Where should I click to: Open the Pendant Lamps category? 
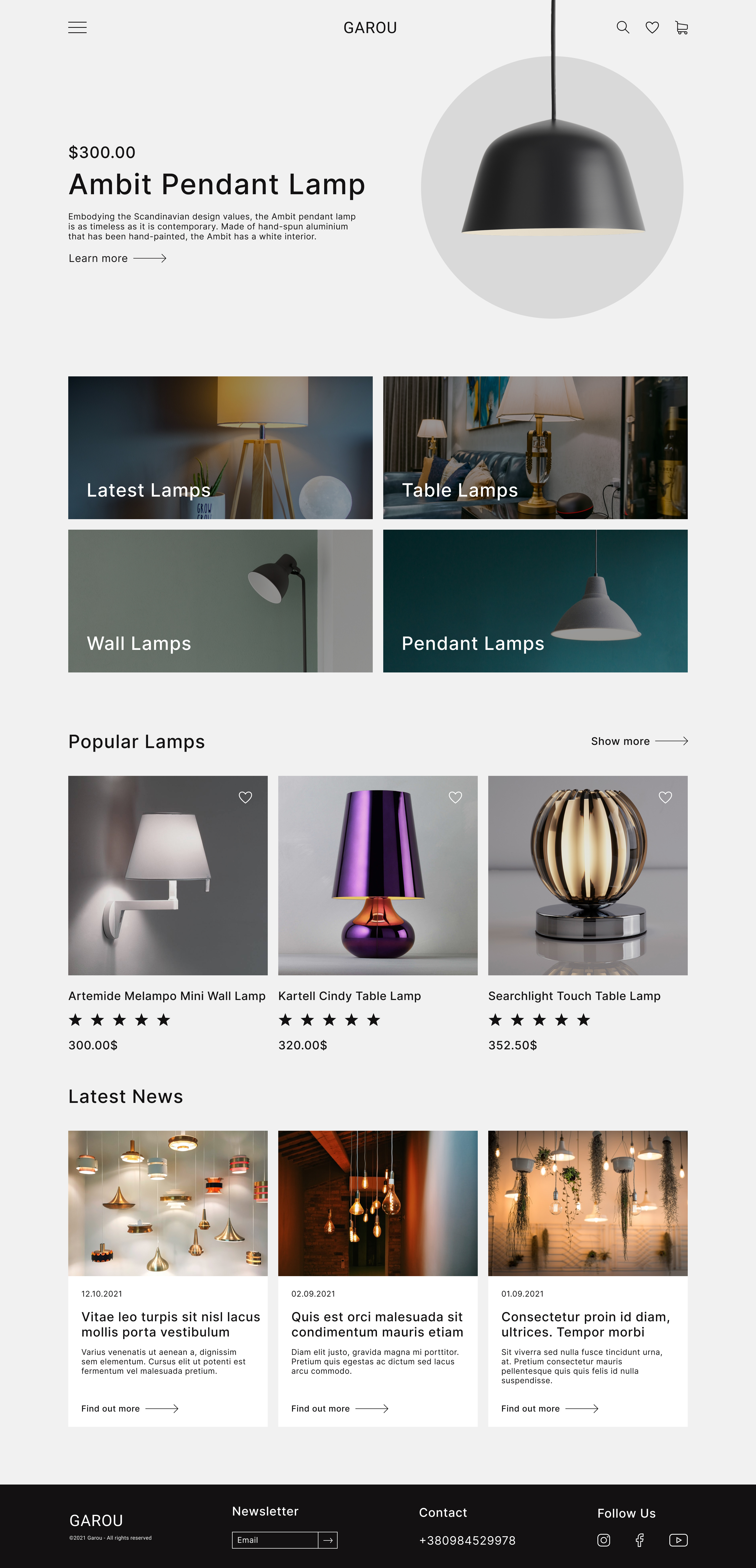tap(535, 601)
